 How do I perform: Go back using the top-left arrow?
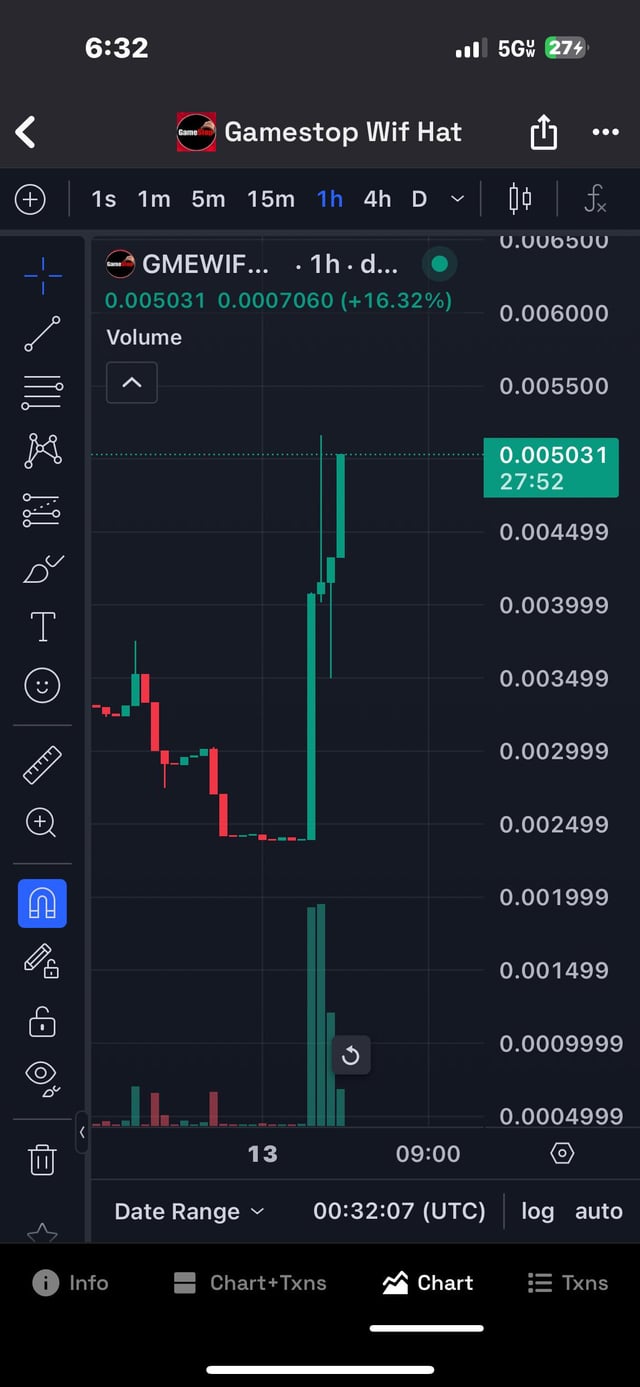point(26,132)
